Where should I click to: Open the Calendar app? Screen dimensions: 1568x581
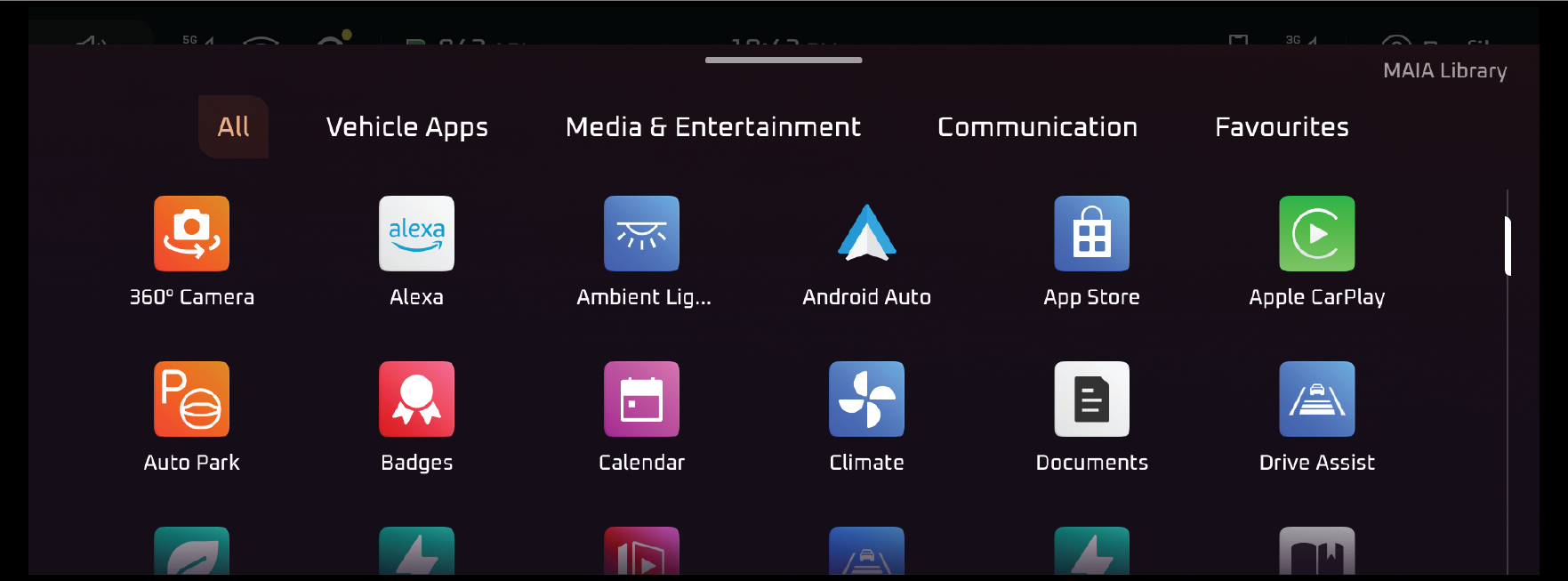coord(641,399)
